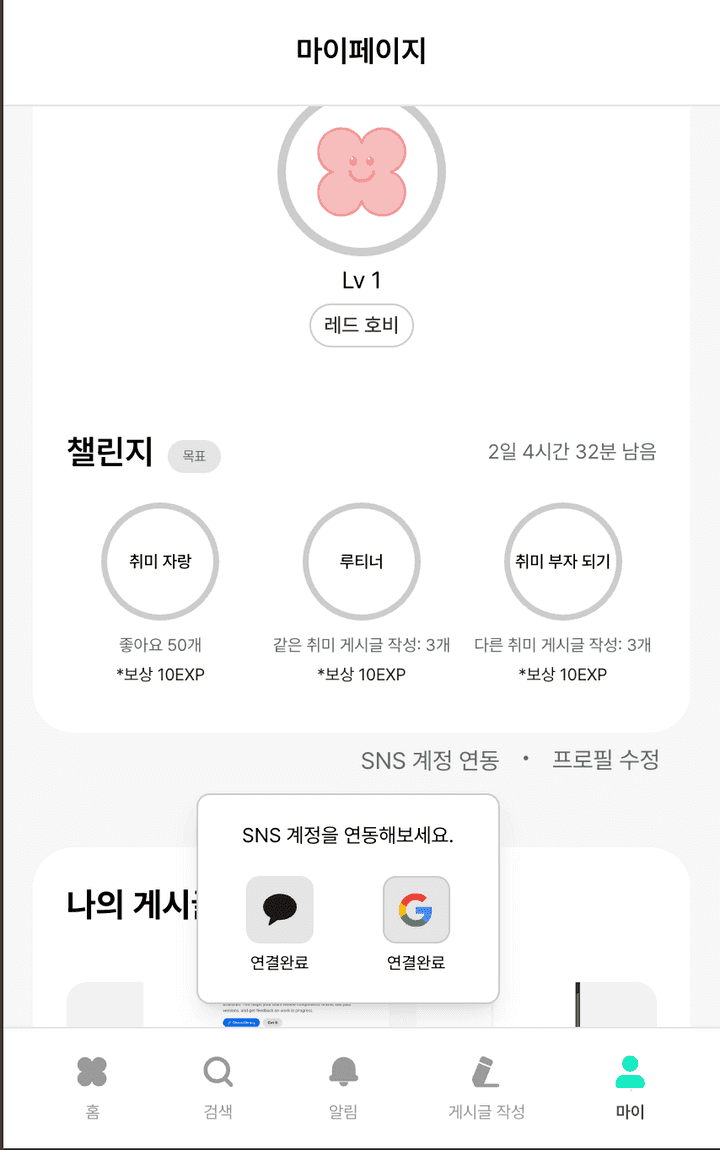Open the 루티너 challenge

pos(361,562)
